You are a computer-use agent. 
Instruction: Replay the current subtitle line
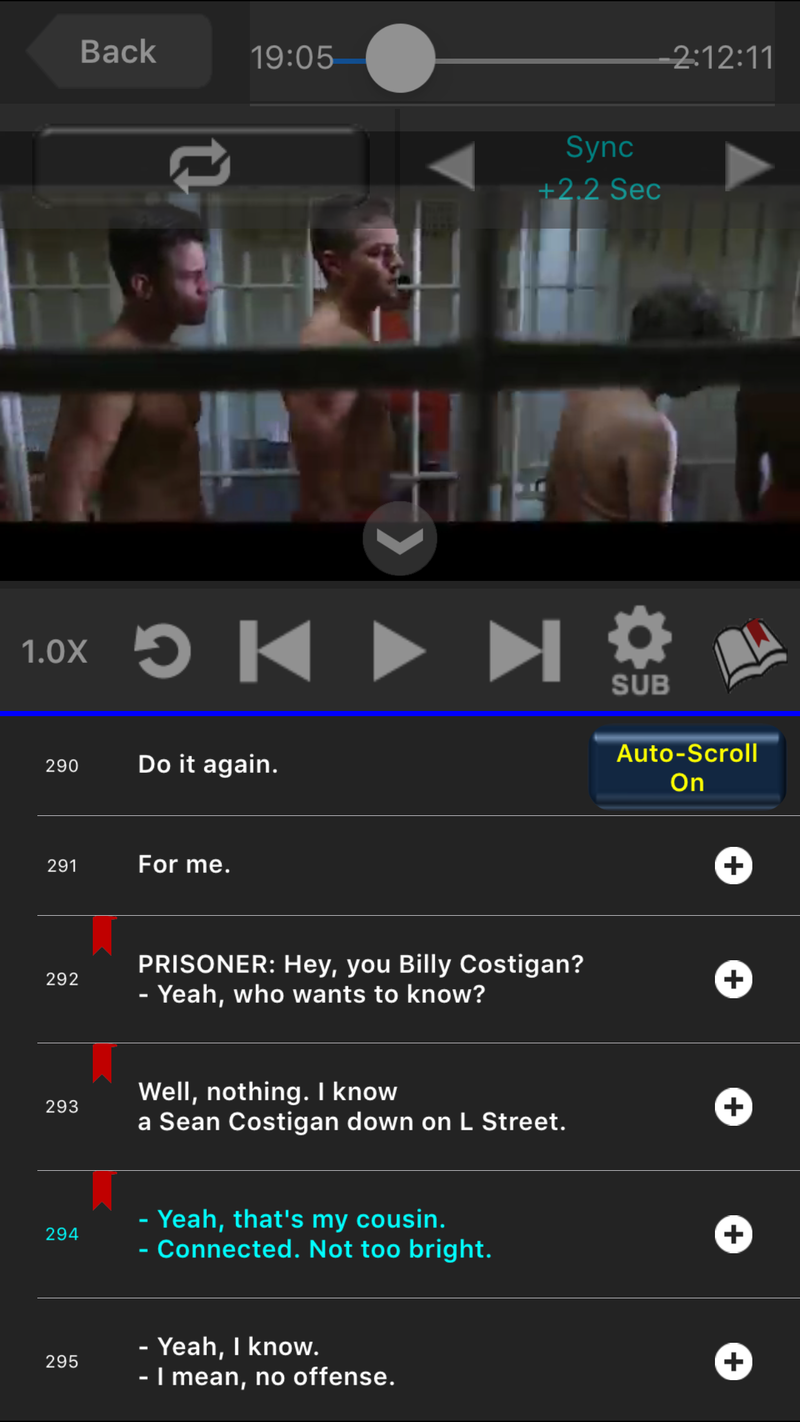click(163, 652)
